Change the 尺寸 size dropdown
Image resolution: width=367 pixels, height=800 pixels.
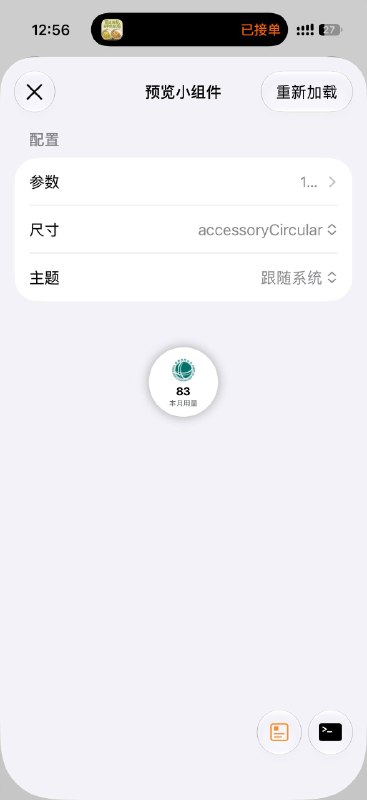[x=183, y=230]
